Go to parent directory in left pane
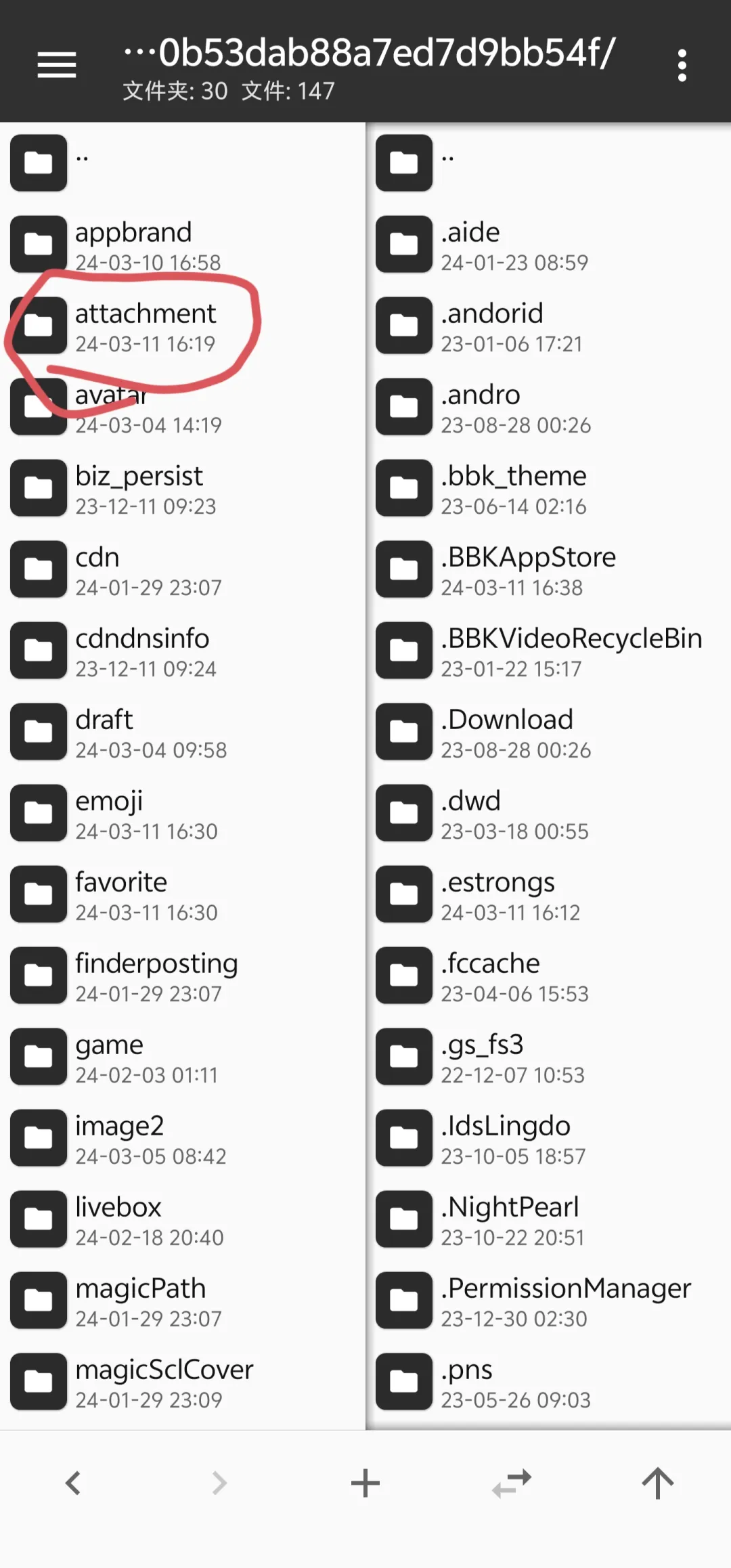 [x=183, y=163]
